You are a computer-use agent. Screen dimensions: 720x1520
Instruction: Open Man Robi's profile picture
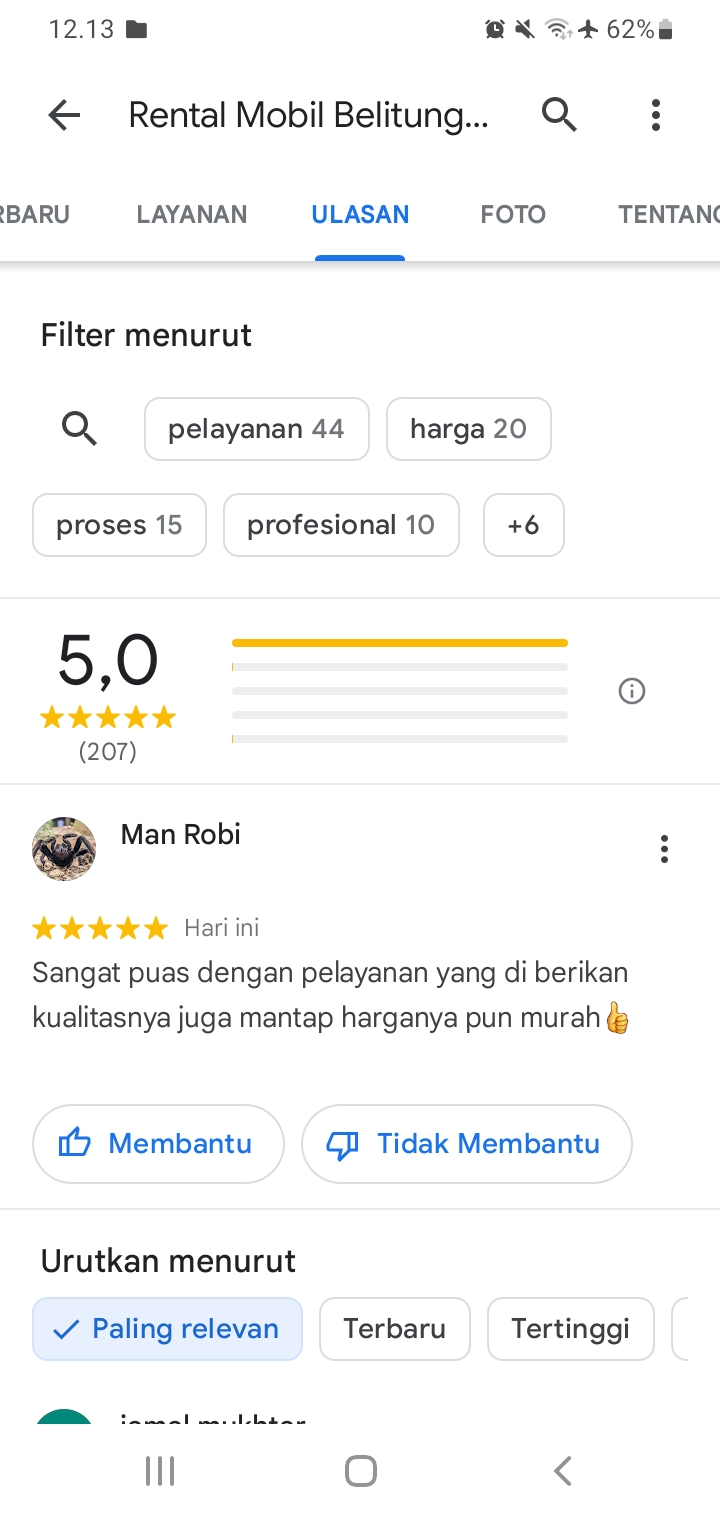coord(64,849)
